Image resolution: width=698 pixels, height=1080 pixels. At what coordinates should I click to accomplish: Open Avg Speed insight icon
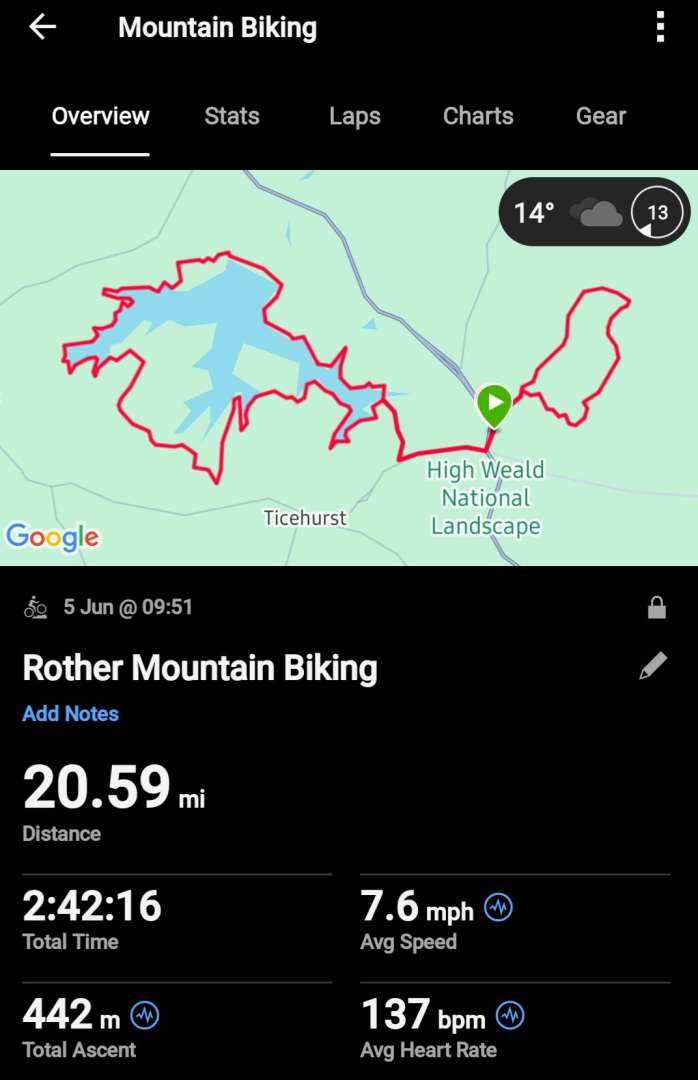click(x=498, y=908)
